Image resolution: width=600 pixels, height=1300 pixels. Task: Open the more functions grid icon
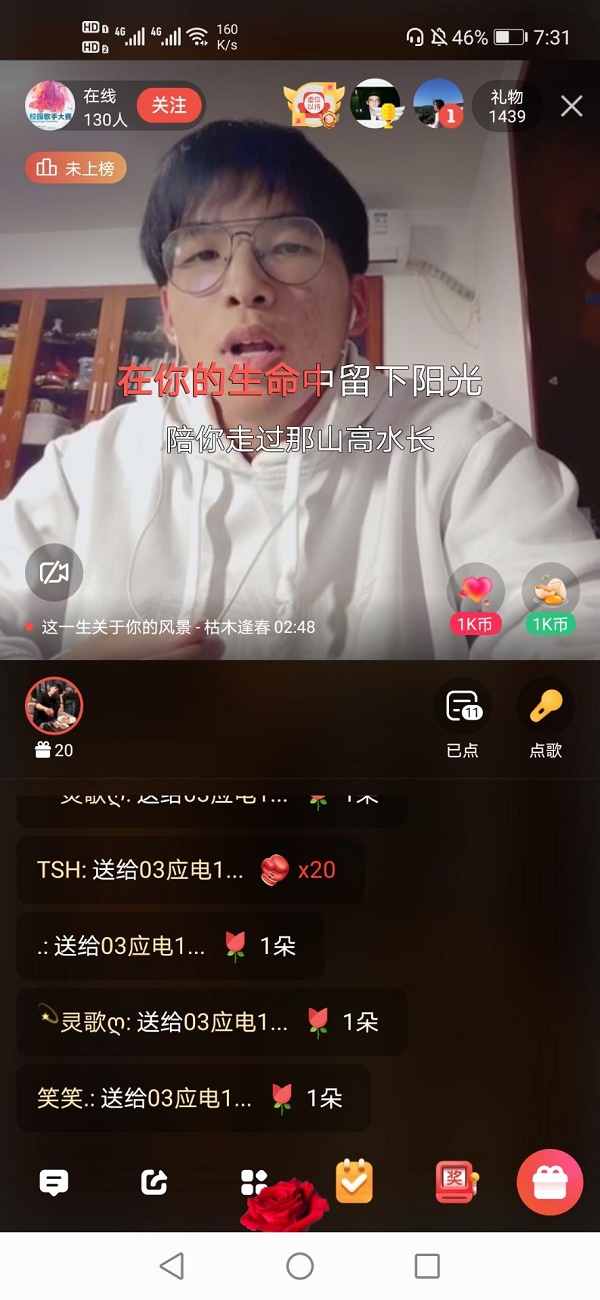click(253, 1183)
